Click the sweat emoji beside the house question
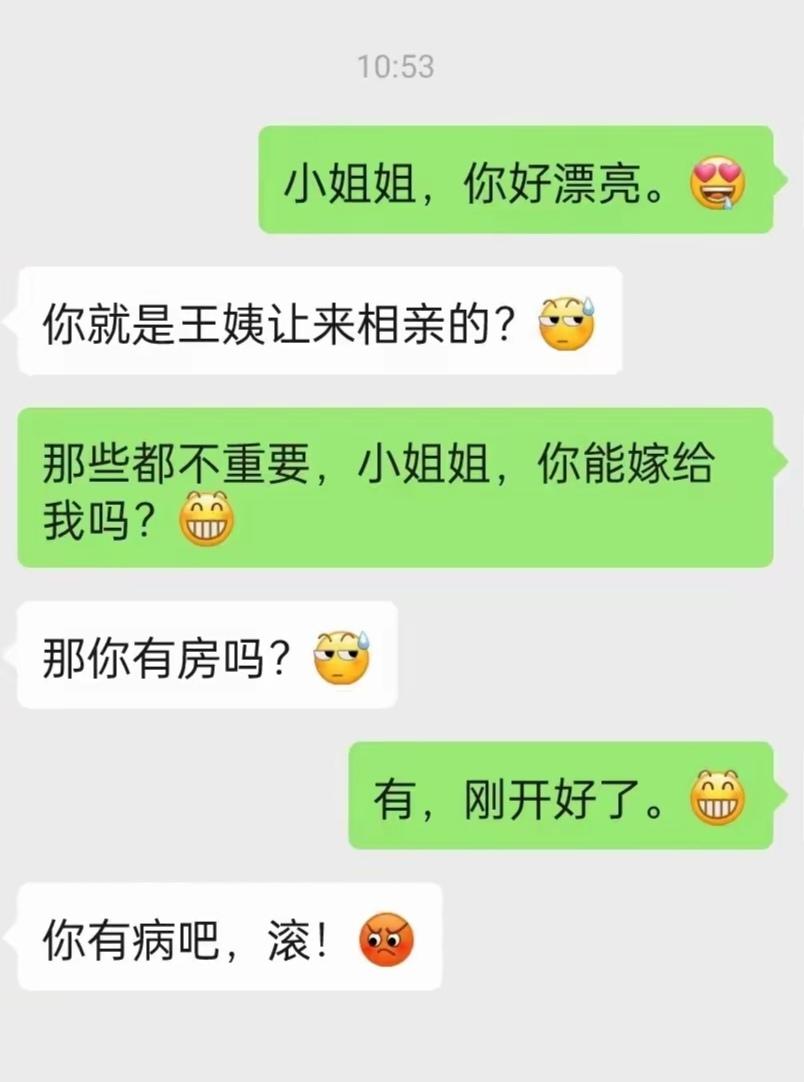804x1082 pixels. pos(343,657)
